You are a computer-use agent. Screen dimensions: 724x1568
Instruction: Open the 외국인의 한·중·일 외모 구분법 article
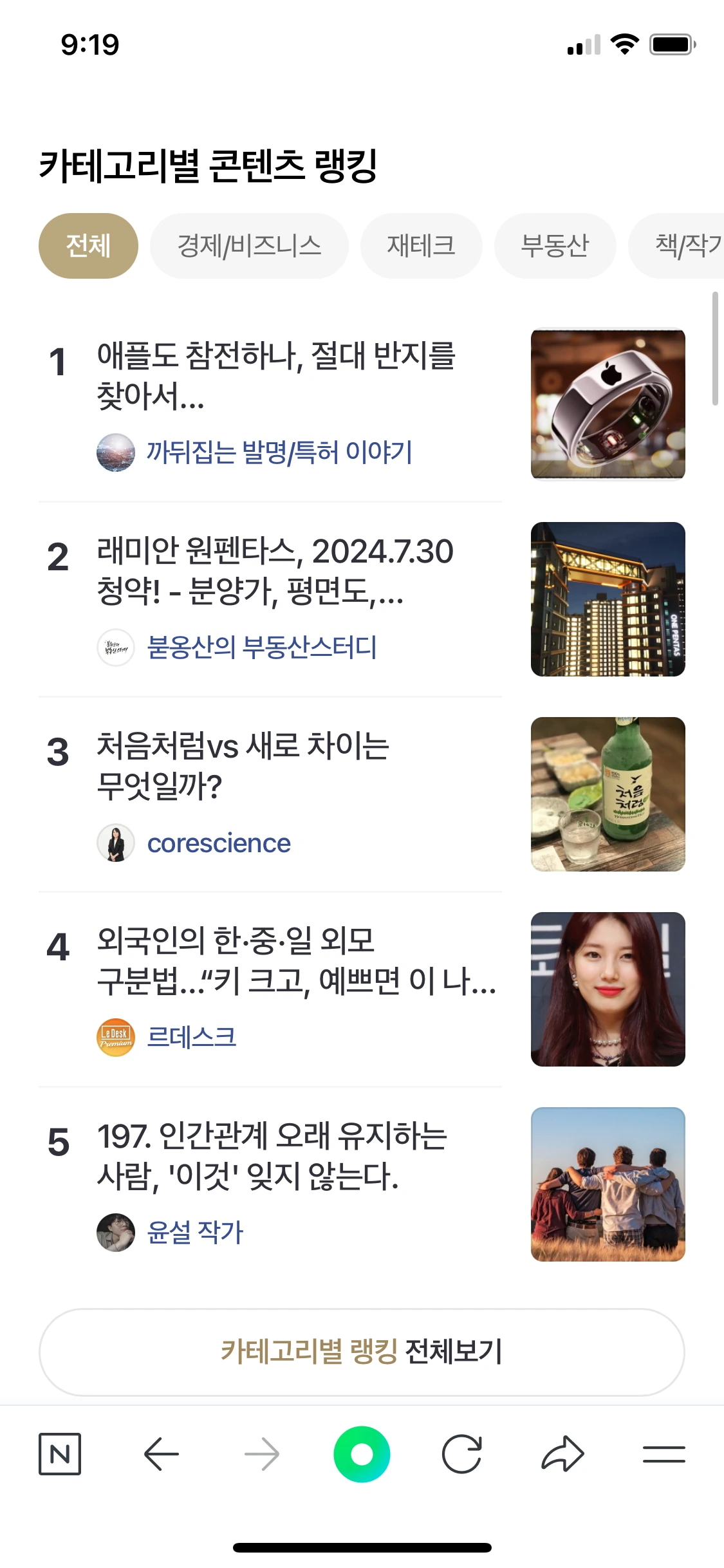coord(296,960)
